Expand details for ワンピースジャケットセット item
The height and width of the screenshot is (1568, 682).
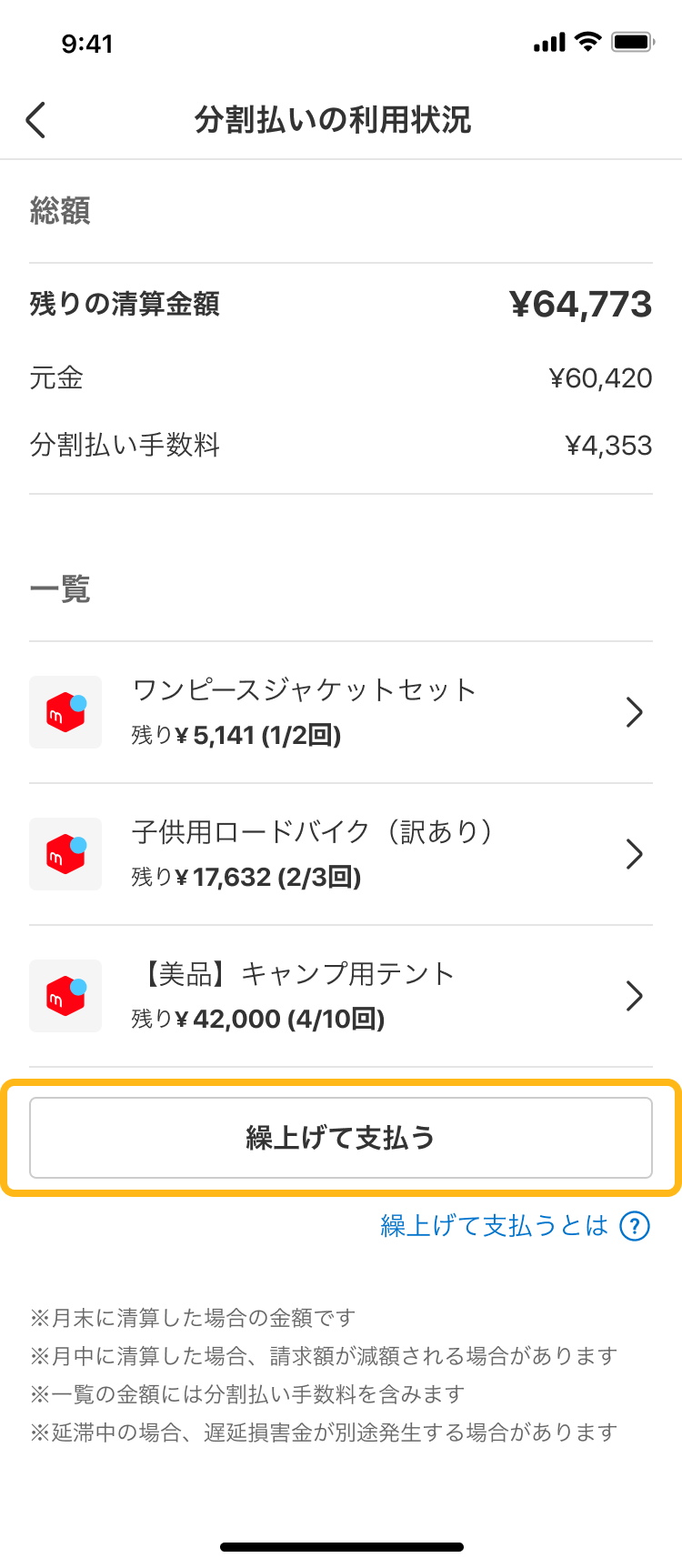[x=635, y=712]
